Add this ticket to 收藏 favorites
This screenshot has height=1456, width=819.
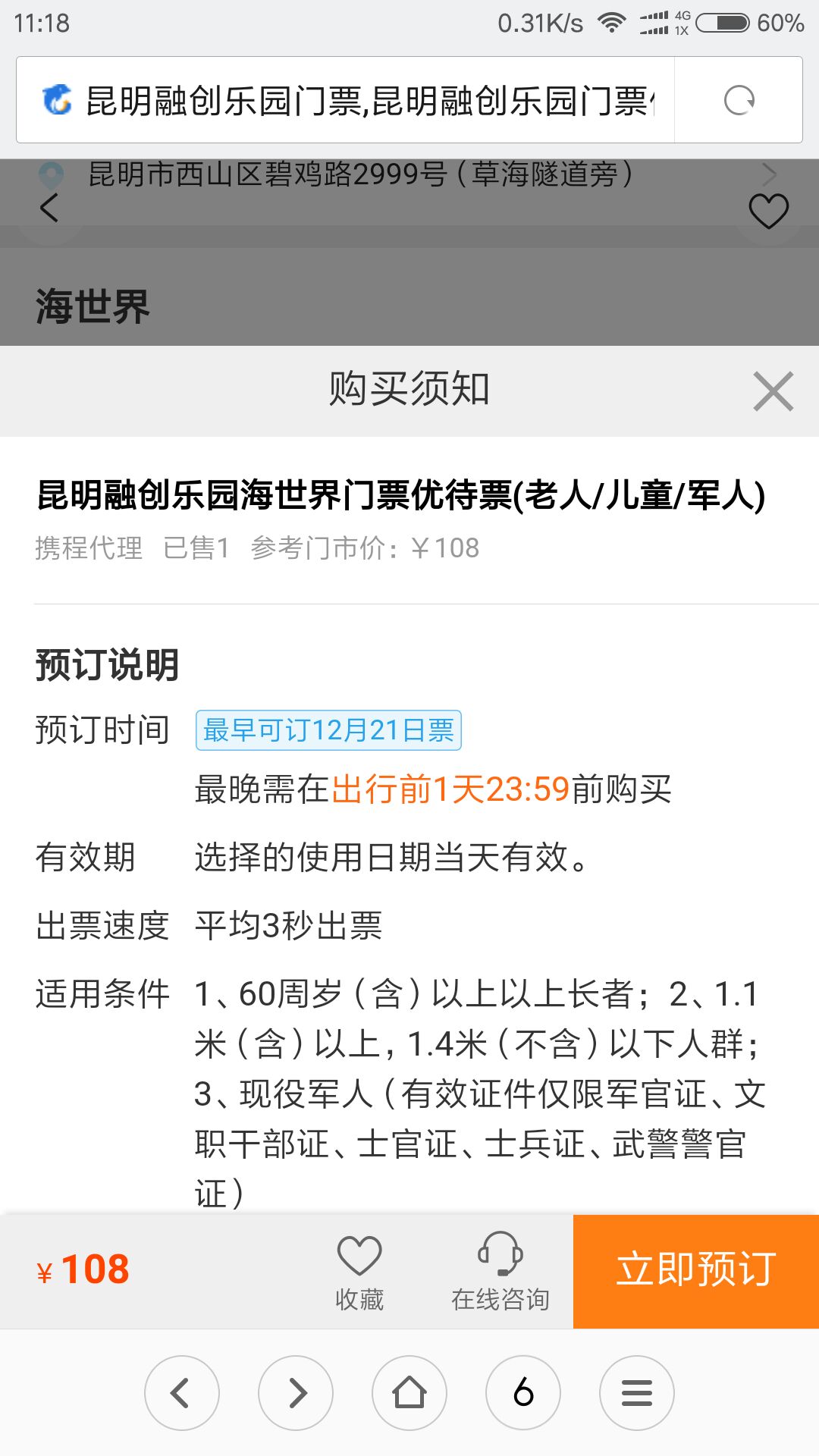359,1272
